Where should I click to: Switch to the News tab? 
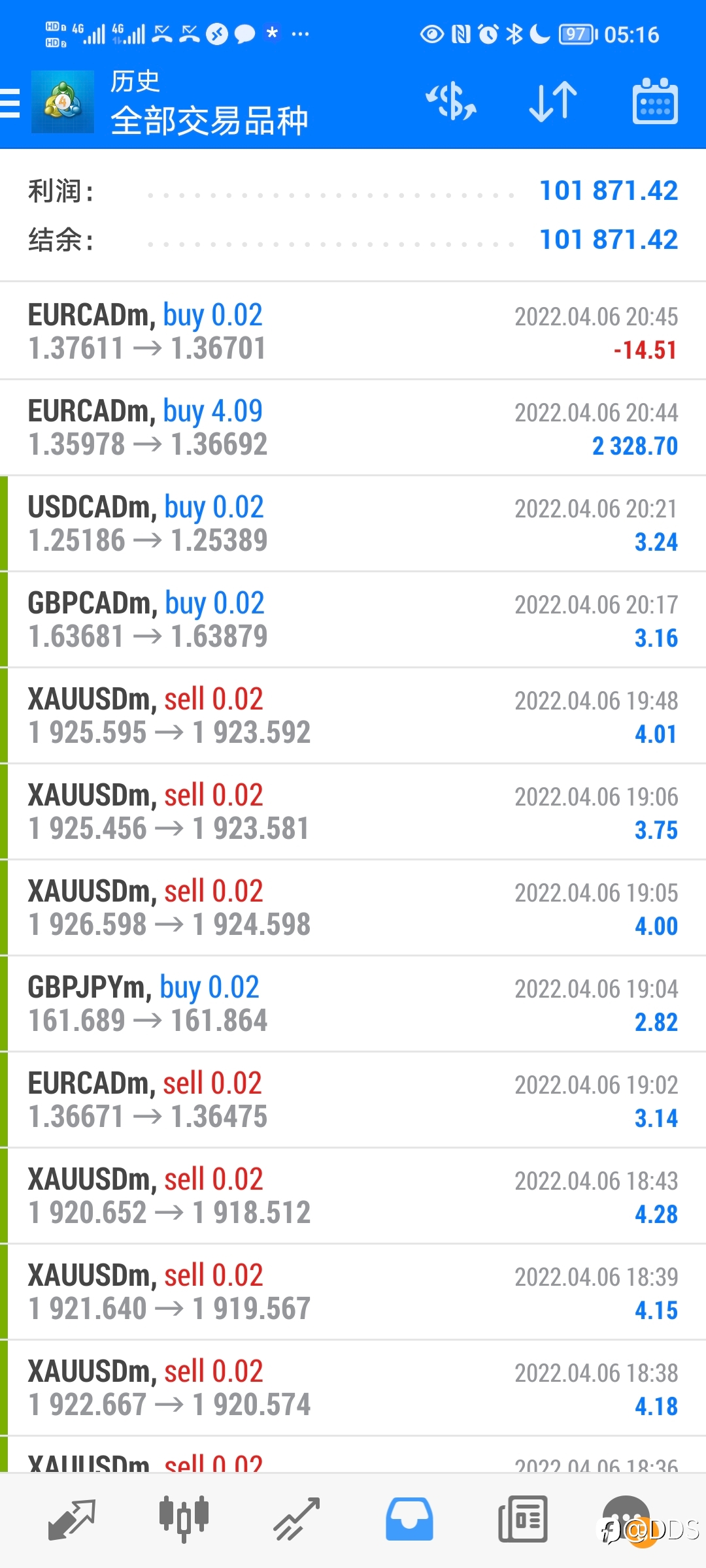click(x=522, y=1520)
